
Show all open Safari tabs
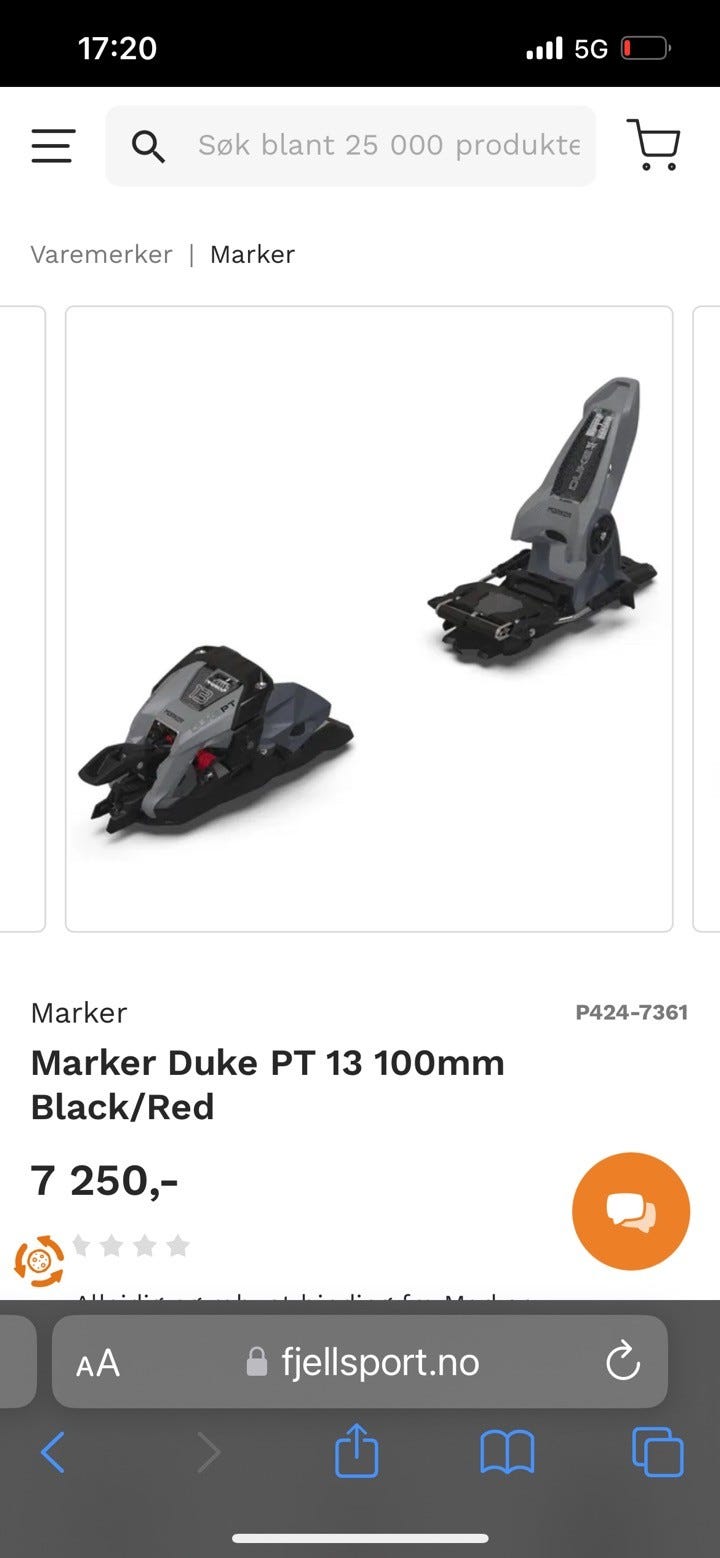pyautogui.click(x=658, y=1452)
